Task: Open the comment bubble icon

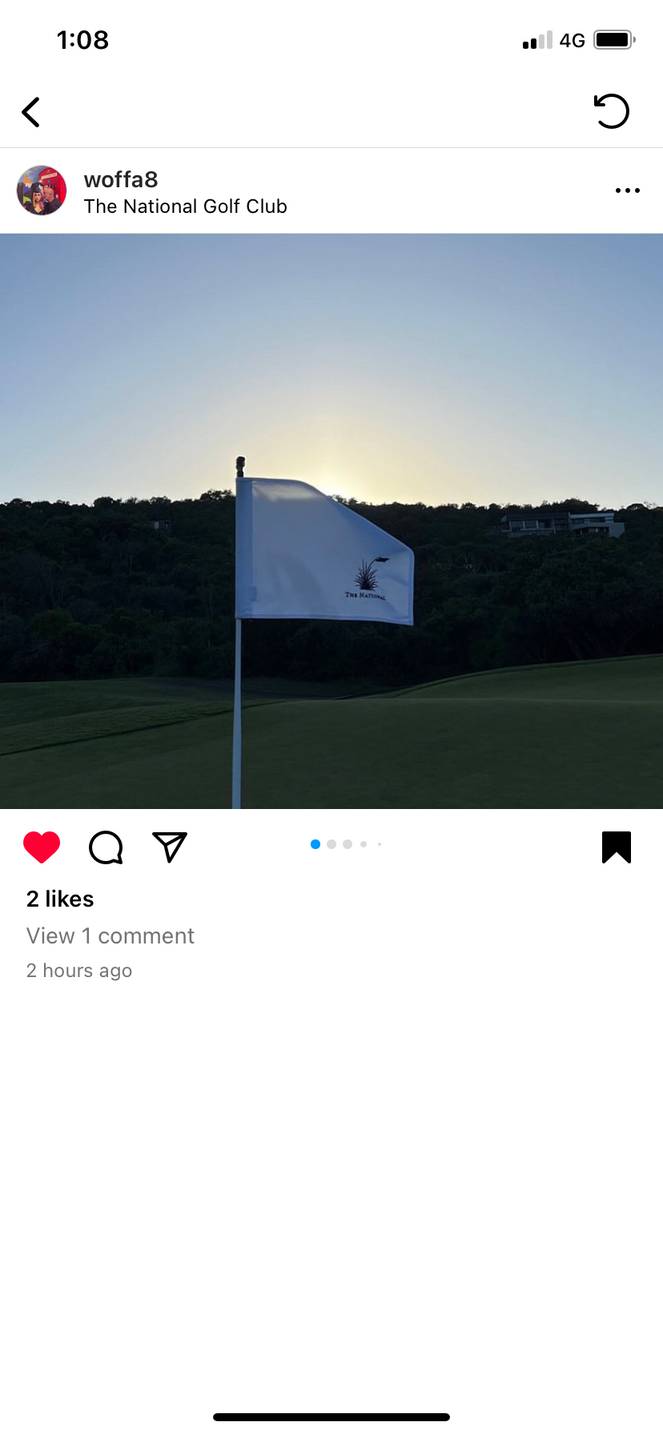Action: [x=106, y=847]
